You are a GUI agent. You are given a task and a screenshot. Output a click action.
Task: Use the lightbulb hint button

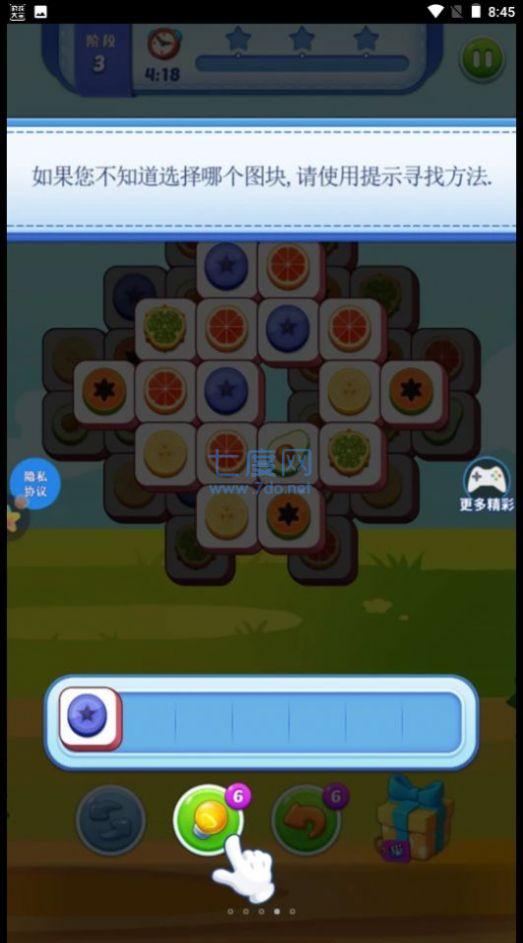pos(209,819)
